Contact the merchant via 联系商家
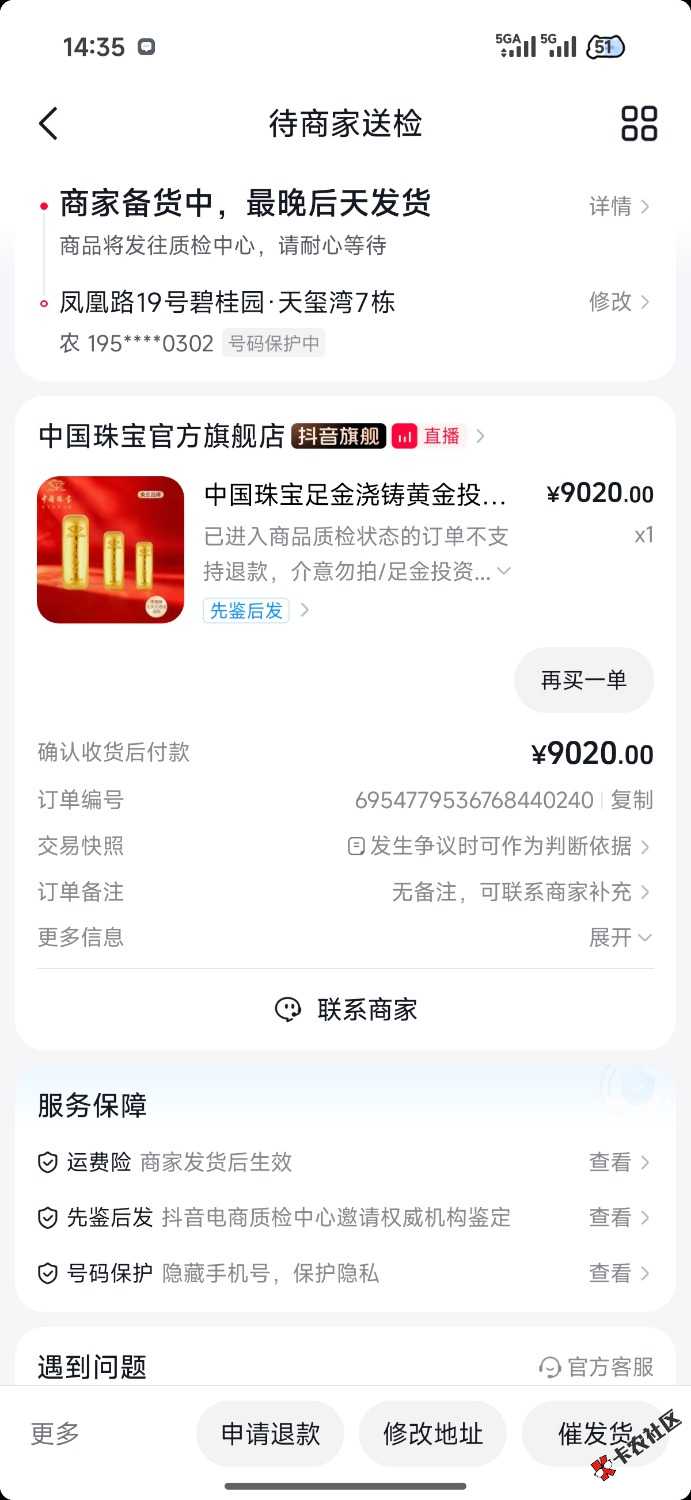 [x=346, y=1009]
